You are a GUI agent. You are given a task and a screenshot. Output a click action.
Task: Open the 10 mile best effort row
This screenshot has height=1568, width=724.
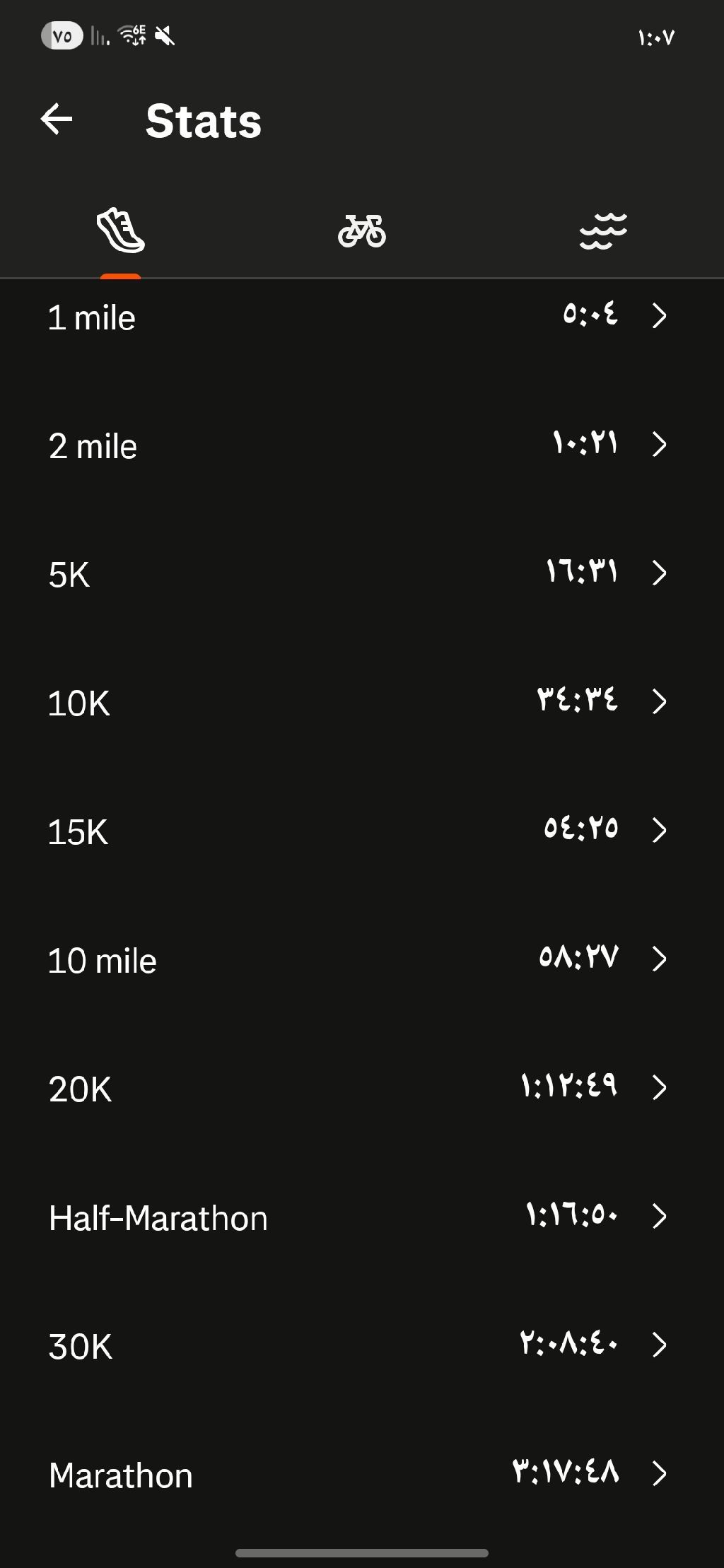pos(361,959)
